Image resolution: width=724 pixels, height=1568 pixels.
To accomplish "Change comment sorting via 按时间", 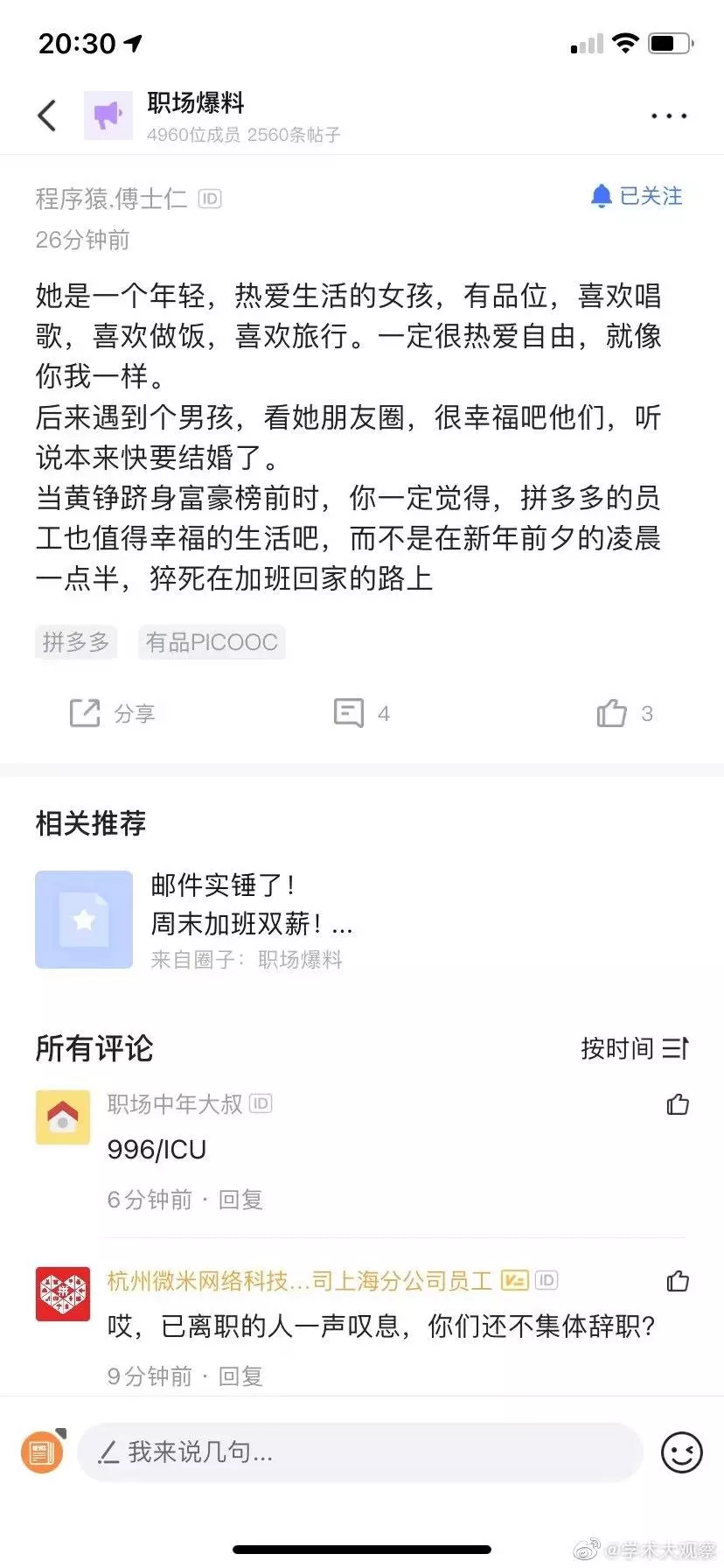I will point(635,1047).
